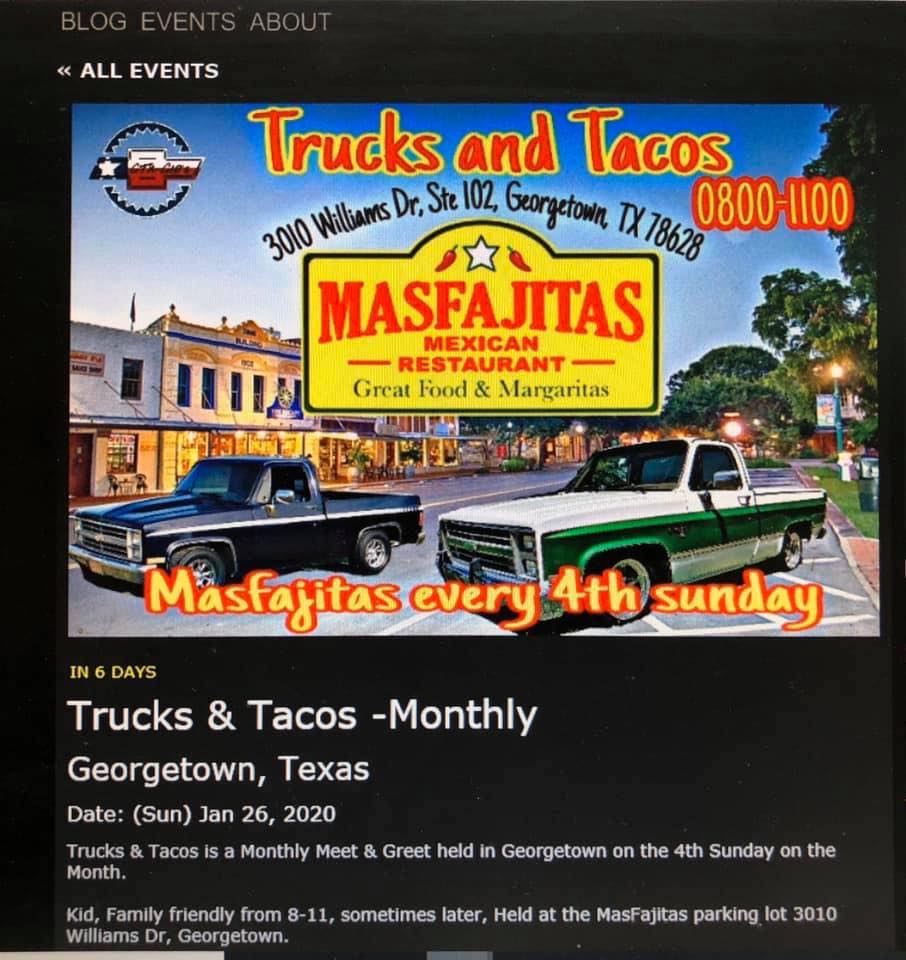The height and width of the screenshot is (960, 906).
Task: Return to All Events list
Action: (x=138, y=71)
